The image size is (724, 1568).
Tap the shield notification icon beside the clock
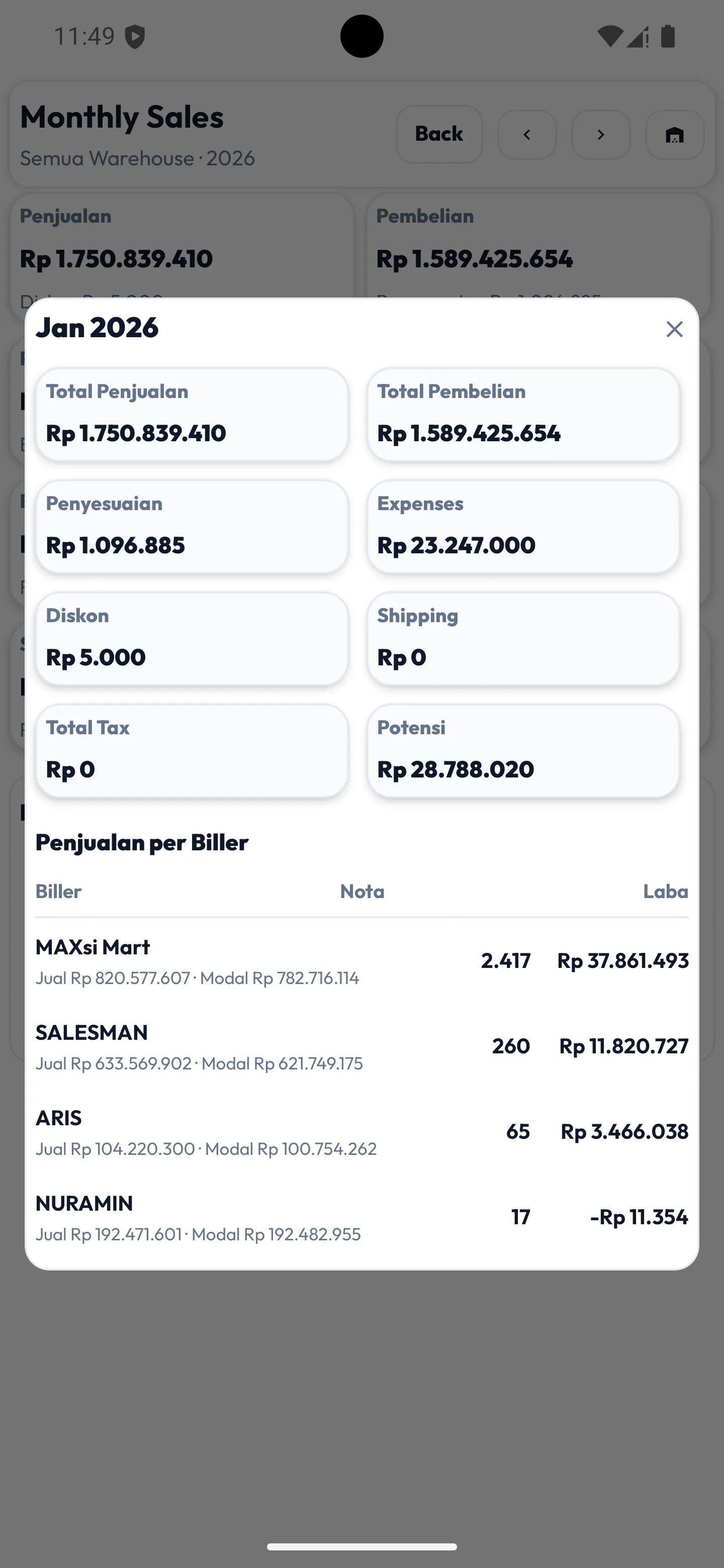coord(136,36)
